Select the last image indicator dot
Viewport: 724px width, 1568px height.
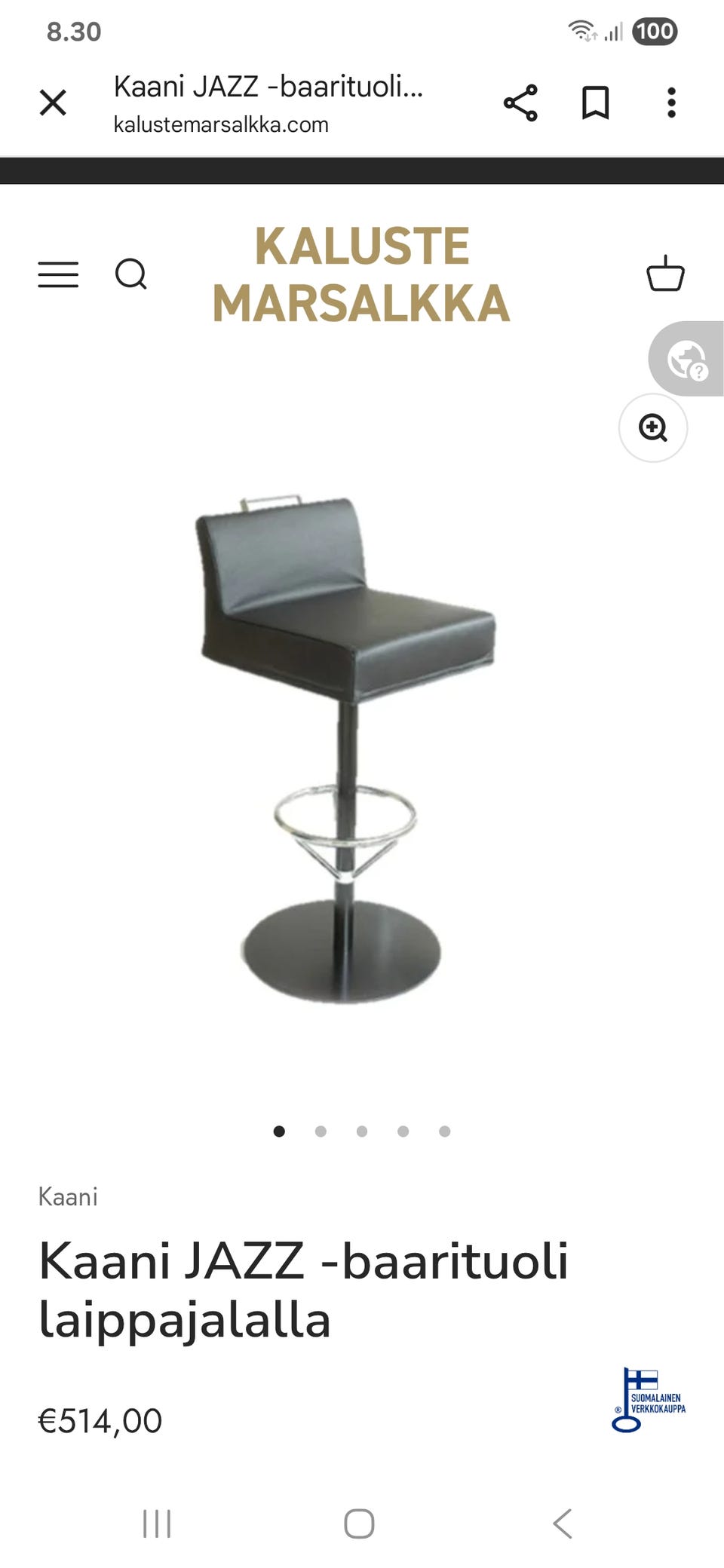click(x=445, y=1131)
